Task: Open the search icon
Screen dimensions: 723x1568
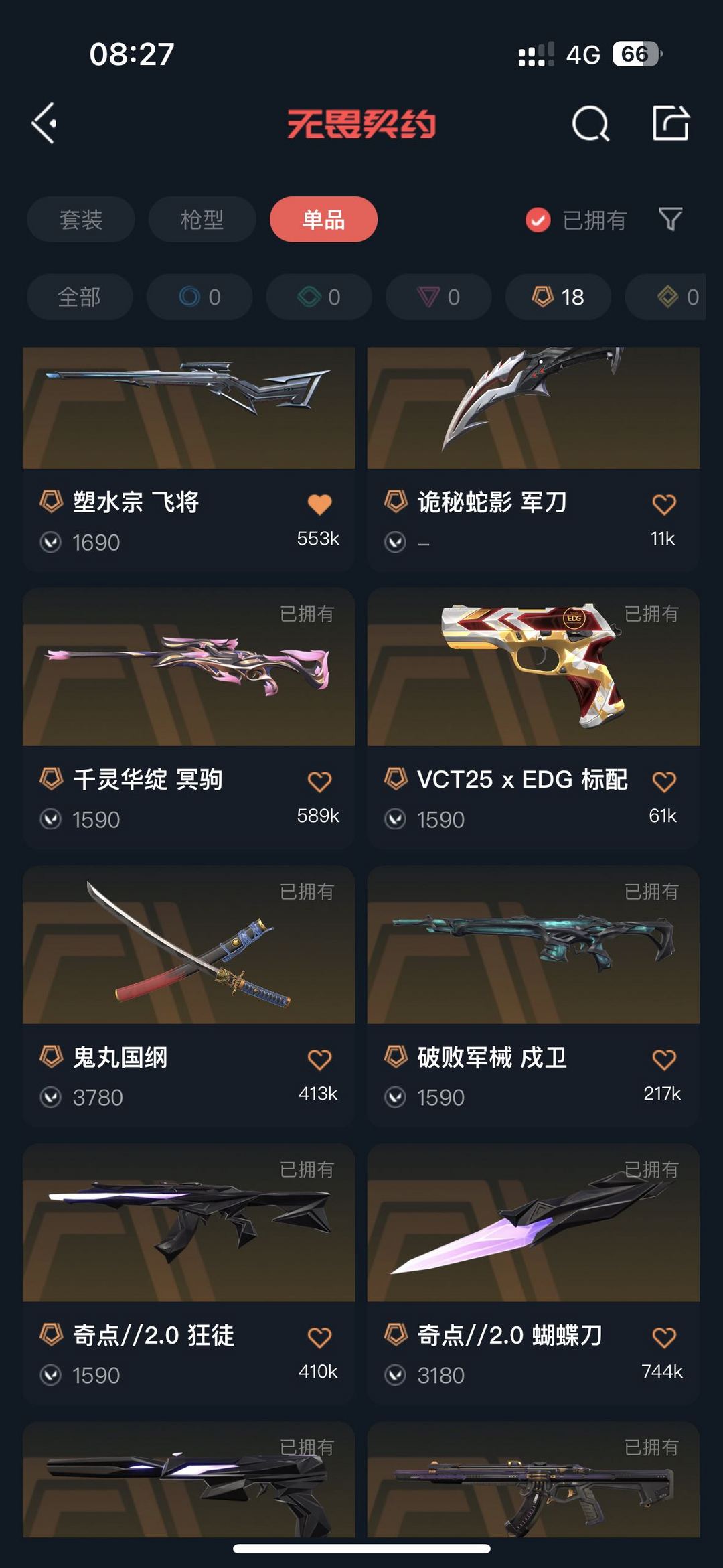Action: (x=590, y=123)
